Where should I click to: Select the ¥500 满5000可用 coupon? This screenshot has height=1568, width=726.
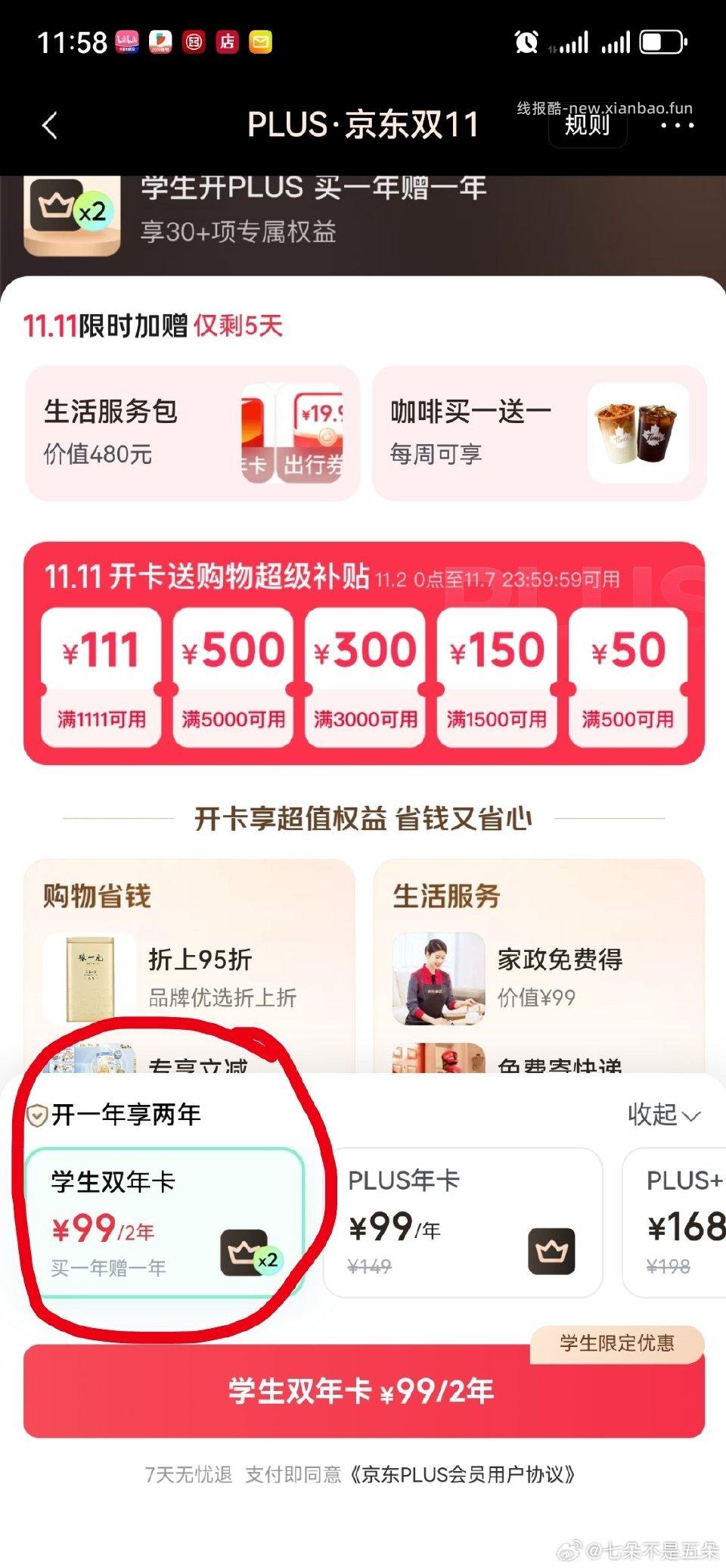pyautogui.click(x=232, y=676)
